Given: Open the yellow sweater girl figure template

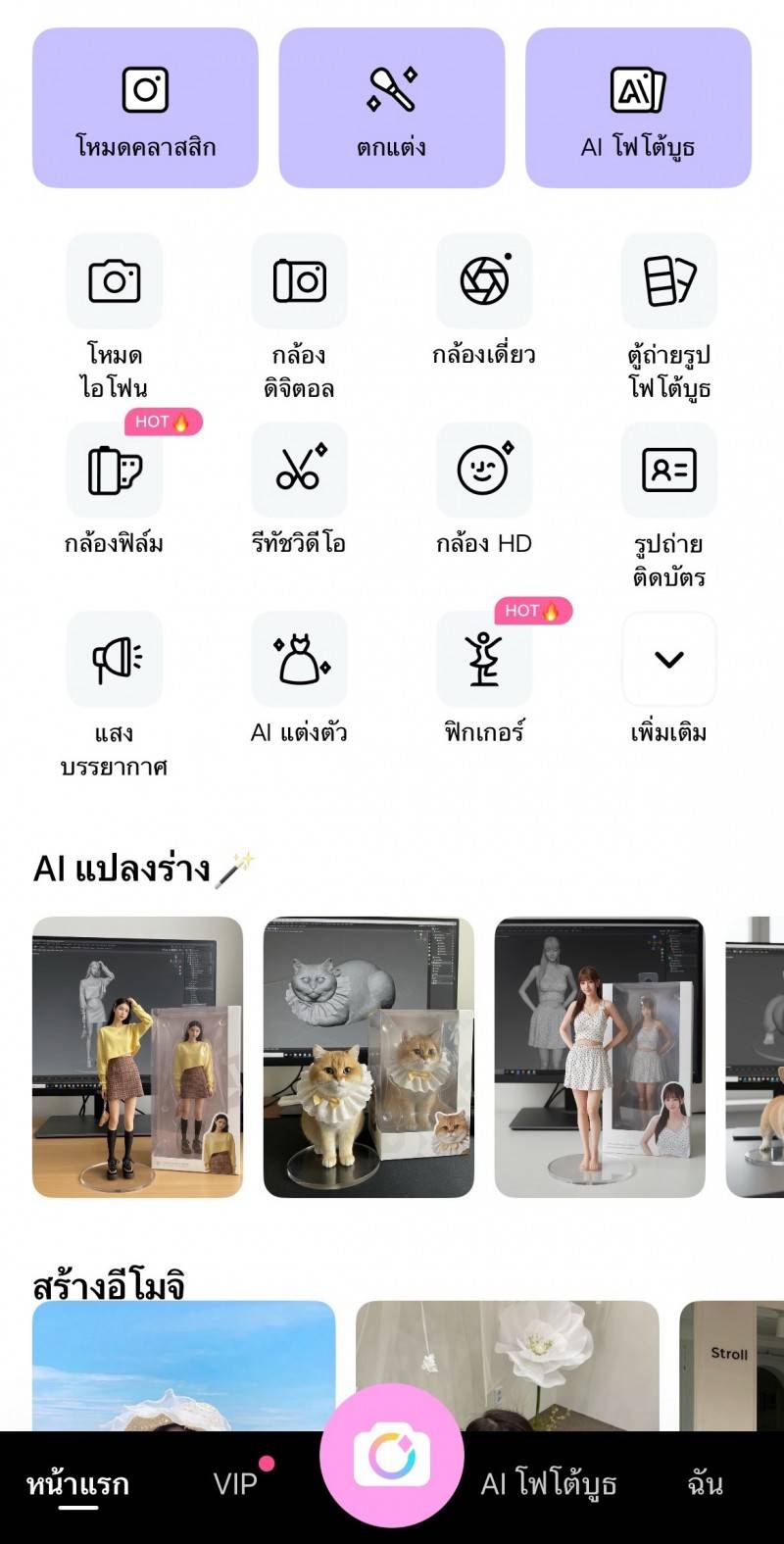Looking at the screenshot, I should 137,1057.
